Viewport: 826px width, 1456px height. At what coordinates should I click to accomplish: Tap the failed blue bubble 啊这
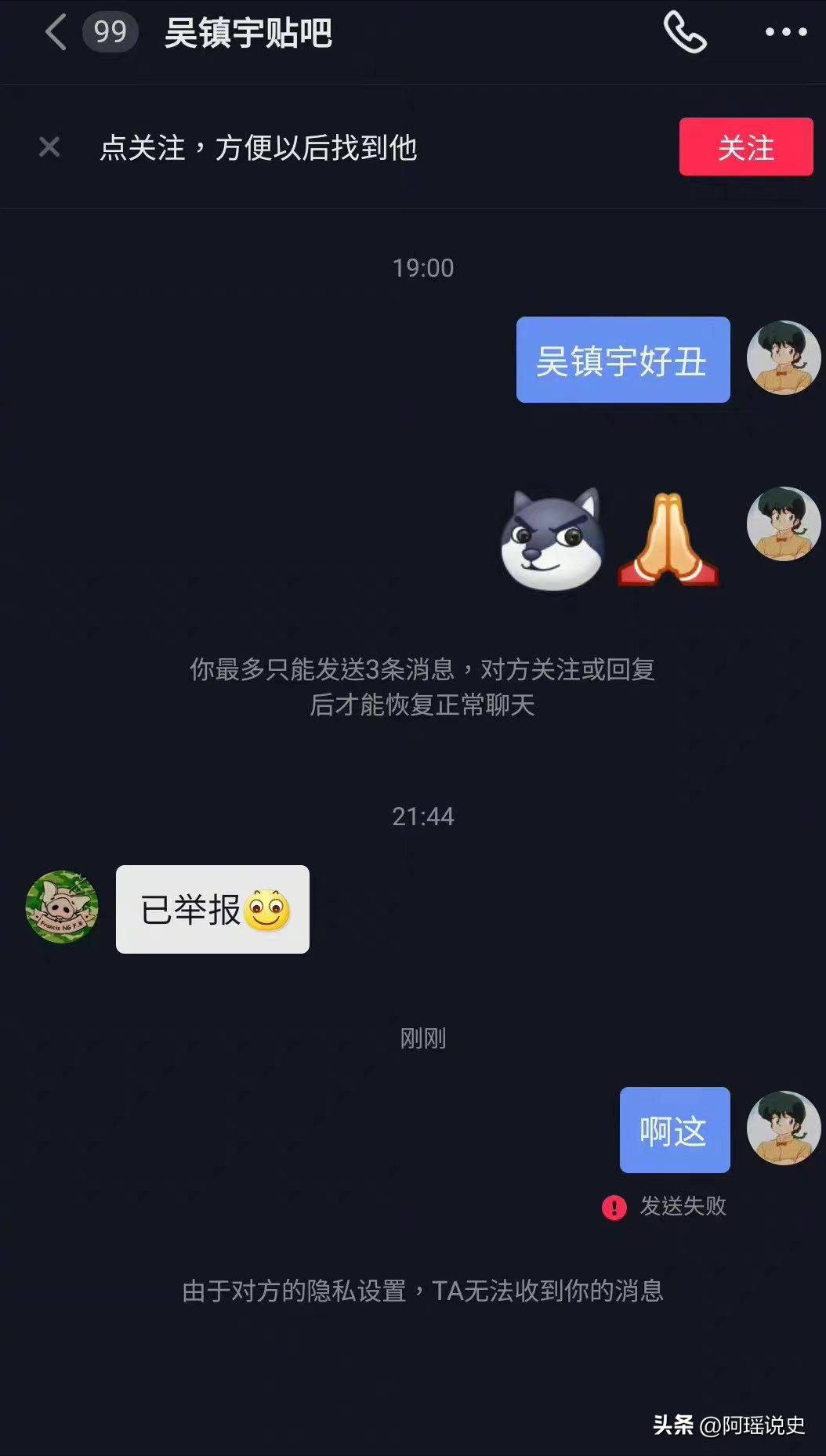pyautogui.click(x=674, y=1131)
